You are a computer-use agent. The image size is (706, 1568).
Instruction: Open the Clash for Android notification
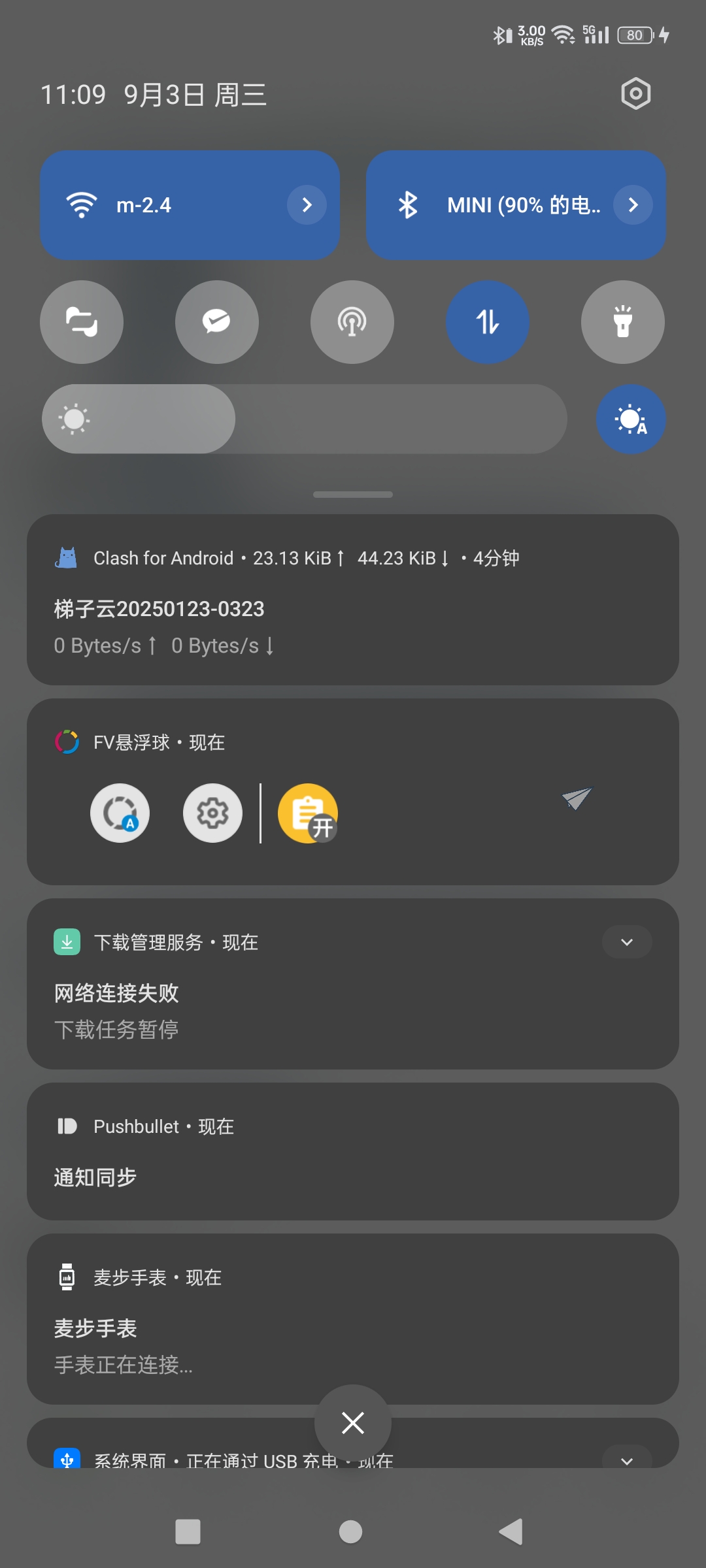click(353, 608)
